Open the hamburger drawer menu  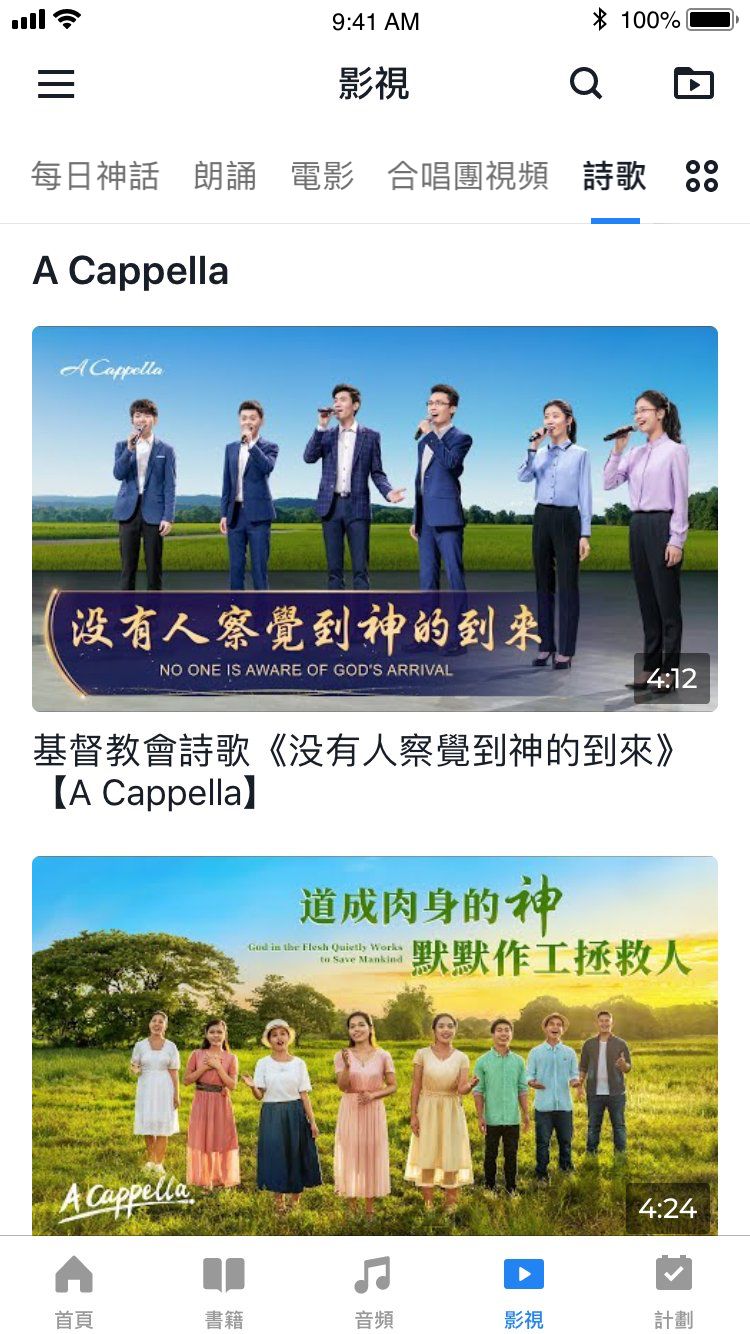56,84
